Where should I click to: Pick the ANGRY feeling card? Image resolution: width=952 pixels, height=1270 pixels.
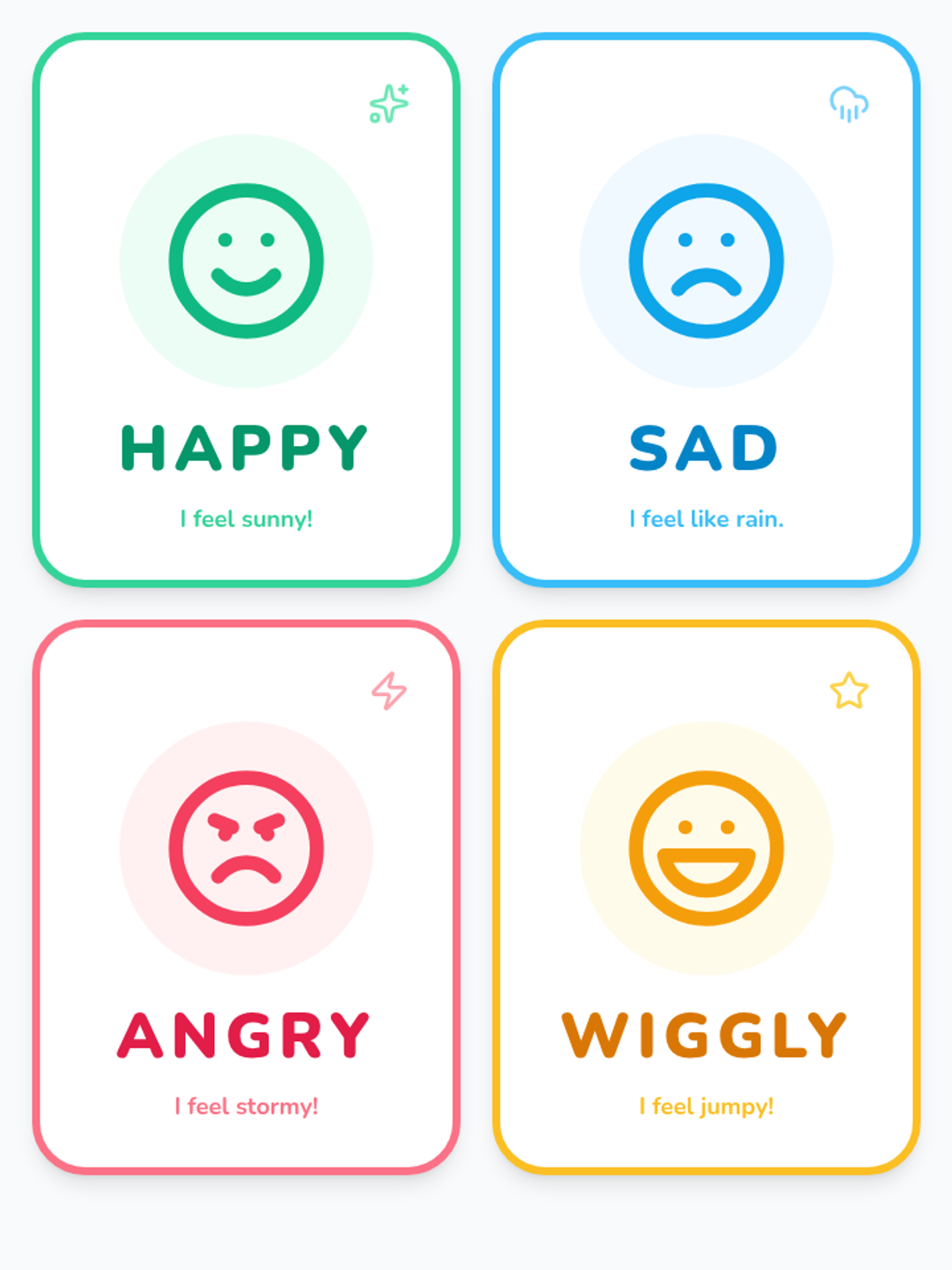246,897
